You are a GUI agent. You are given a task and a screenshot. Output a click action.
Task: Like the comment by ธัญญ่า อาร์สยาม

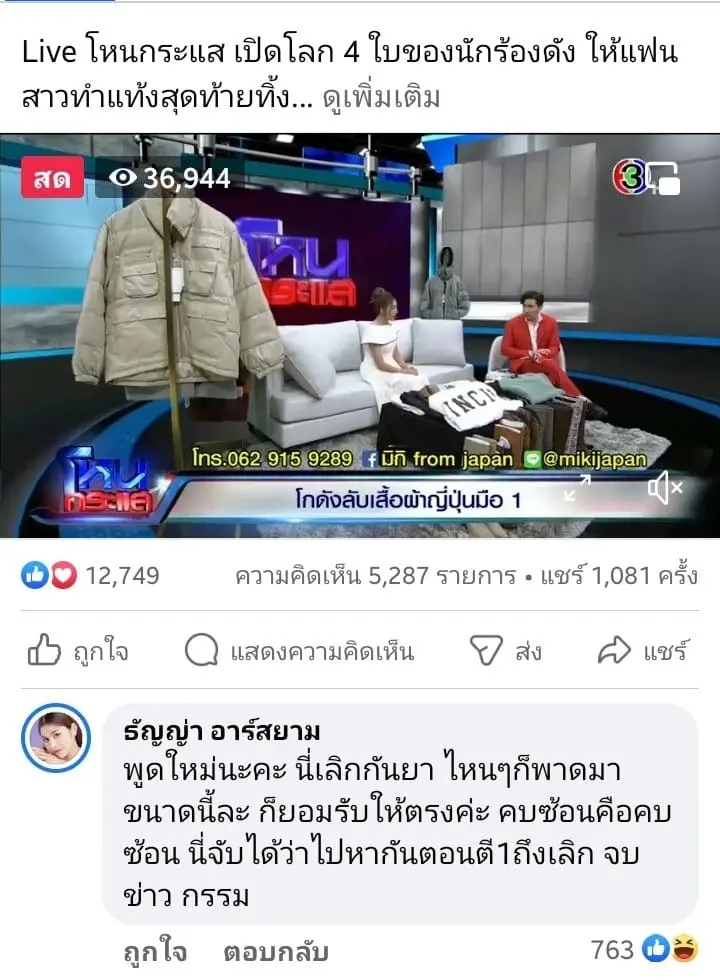click(154, 951)
